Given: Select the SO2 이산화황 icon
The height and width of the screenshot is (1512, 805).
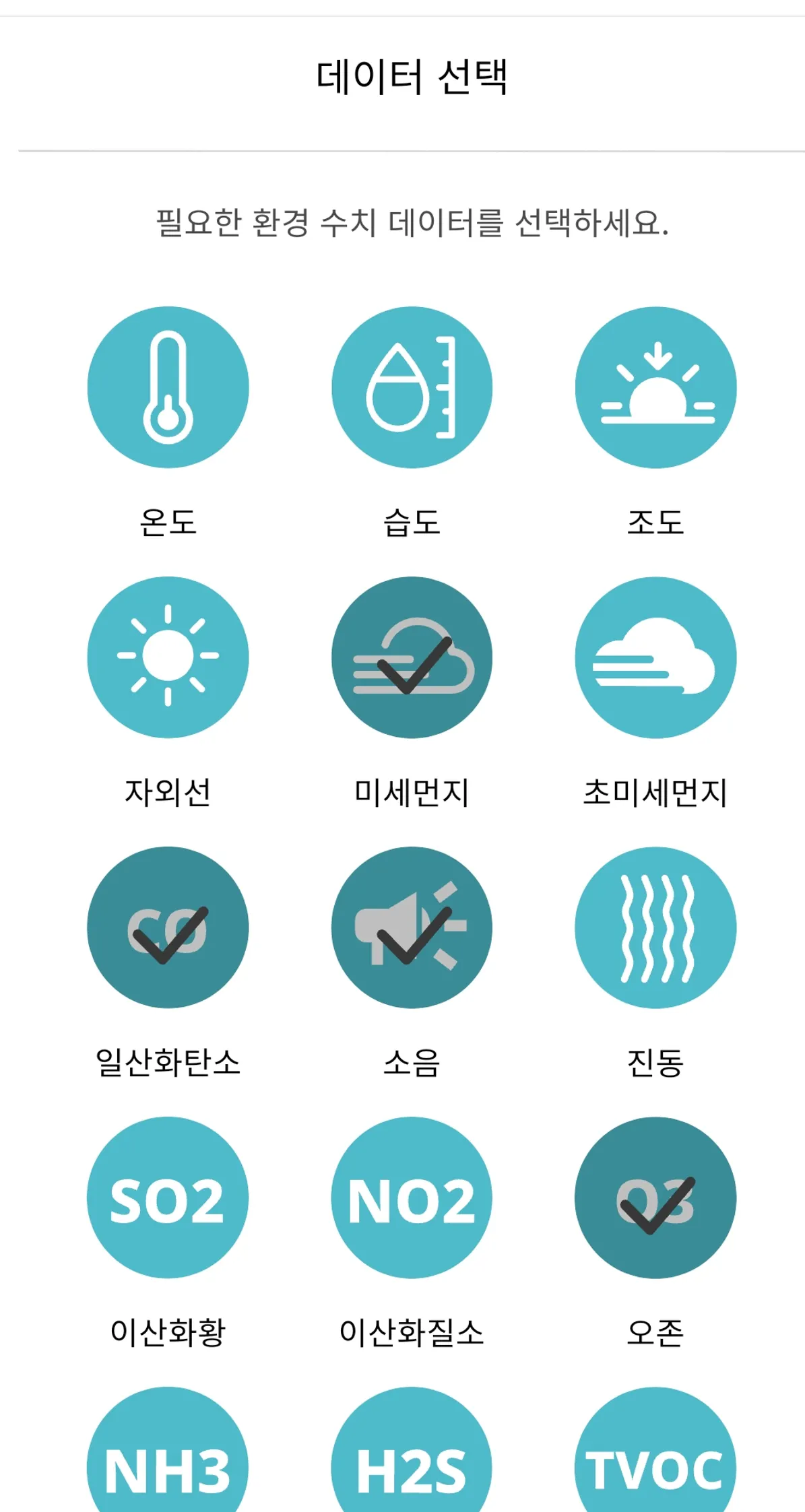Looking at the screenshot, I should click(168, 1197).
